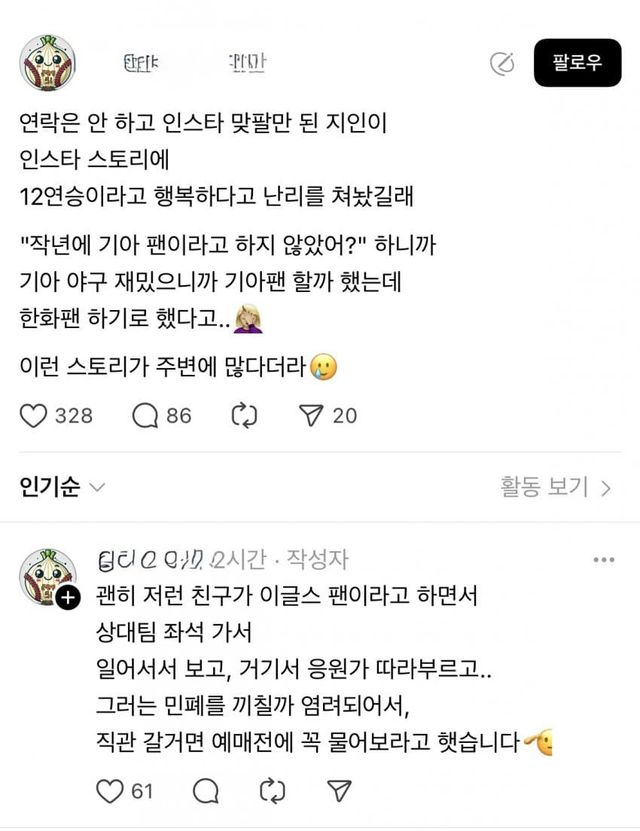Tap the 팔로우 follow button
640x831 pixels.
[578, 64]
